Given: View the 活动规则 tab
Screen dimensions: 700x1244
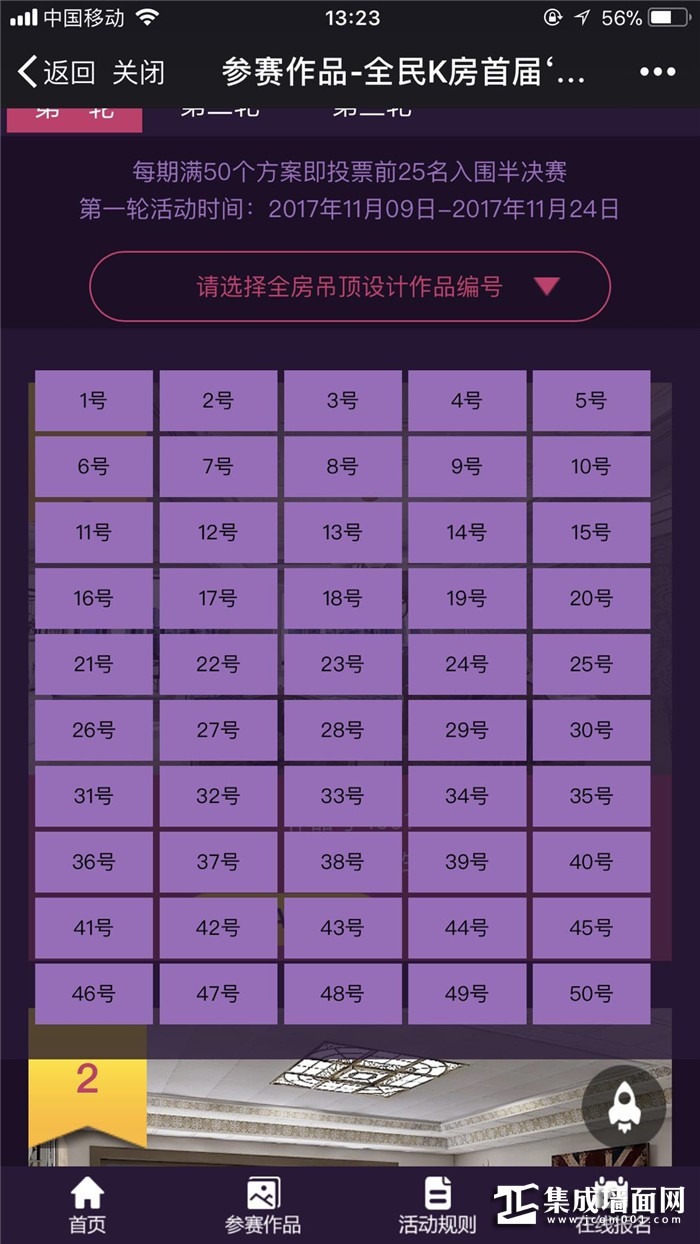Looking at the screenshot, I should click(x=437, y=1205).
